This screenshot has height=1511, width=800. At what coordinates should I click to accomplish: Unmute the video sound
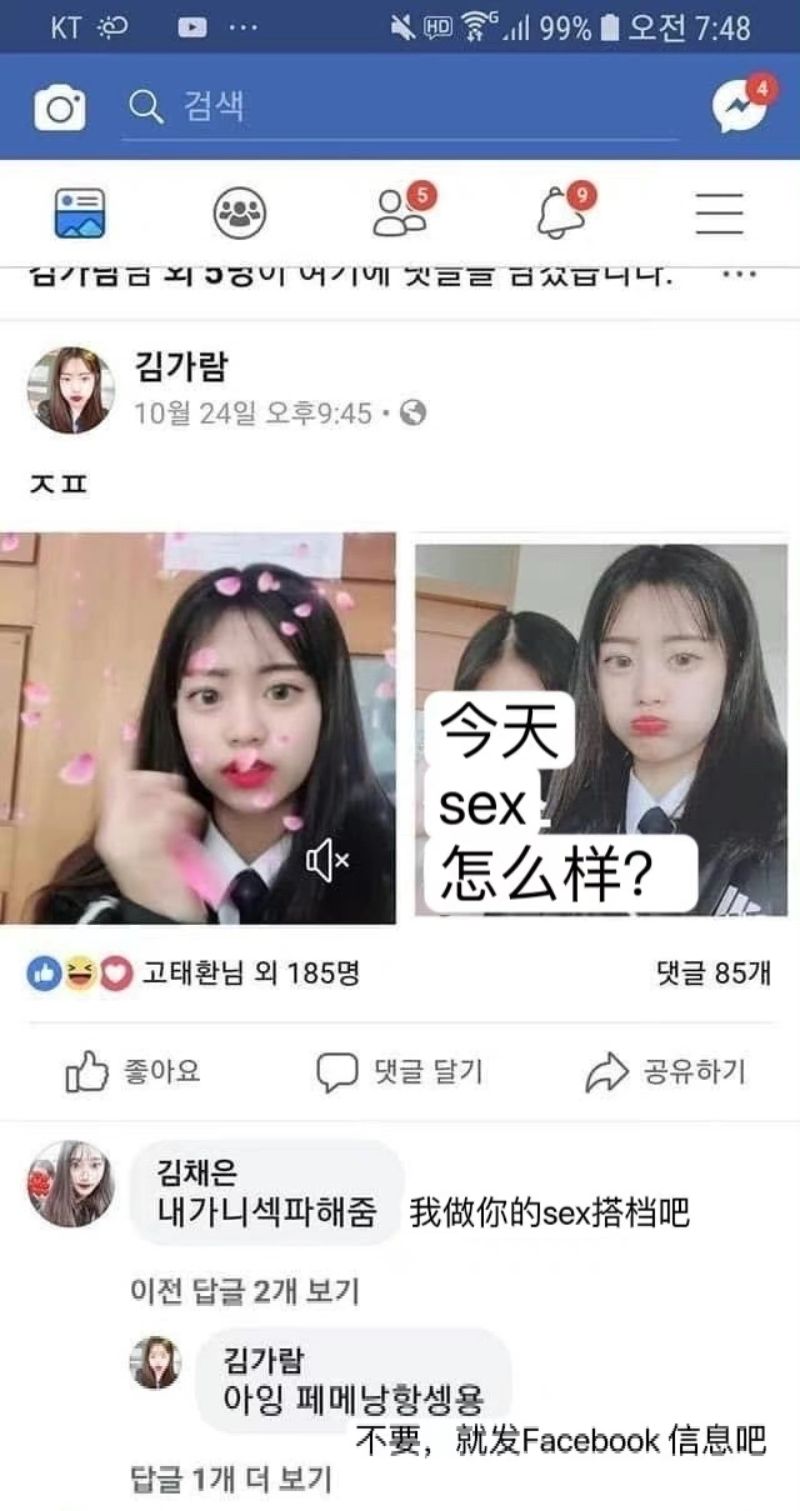tap(327, 860)
